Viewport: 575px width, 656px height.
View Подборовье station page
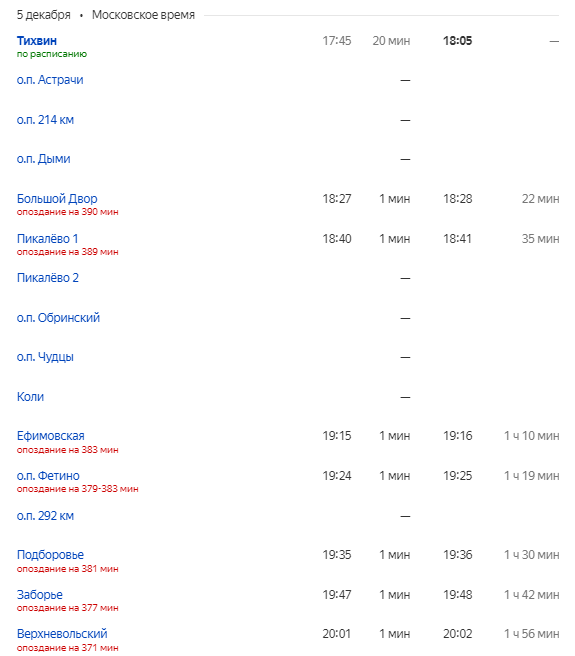pos(50,555)
